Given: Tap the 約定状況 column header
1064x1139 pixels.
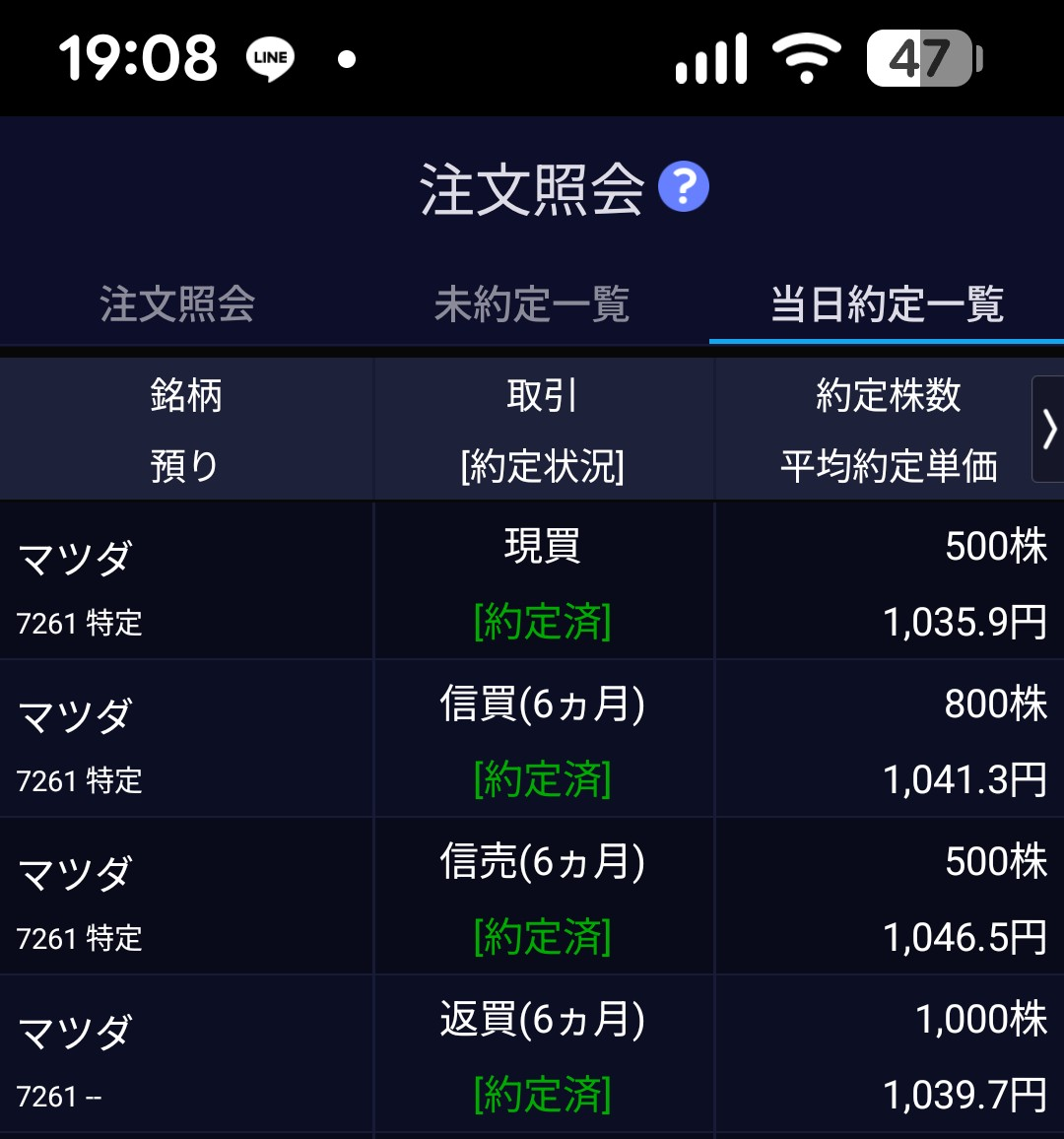Looking at the screenshot, I should click(543, 465).
